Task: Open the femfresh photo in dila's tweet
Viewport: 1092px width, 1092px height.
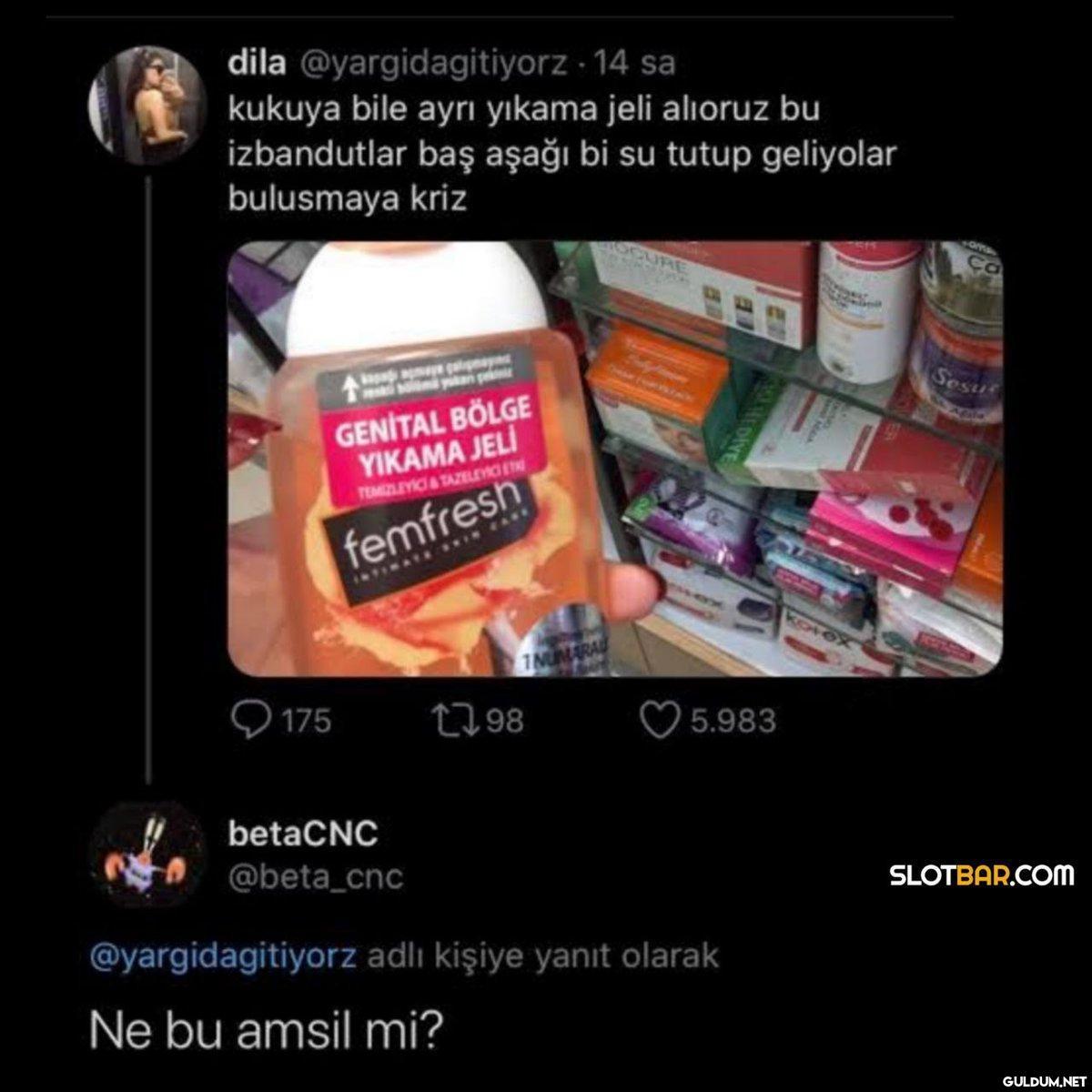Action: click(614, 460)
